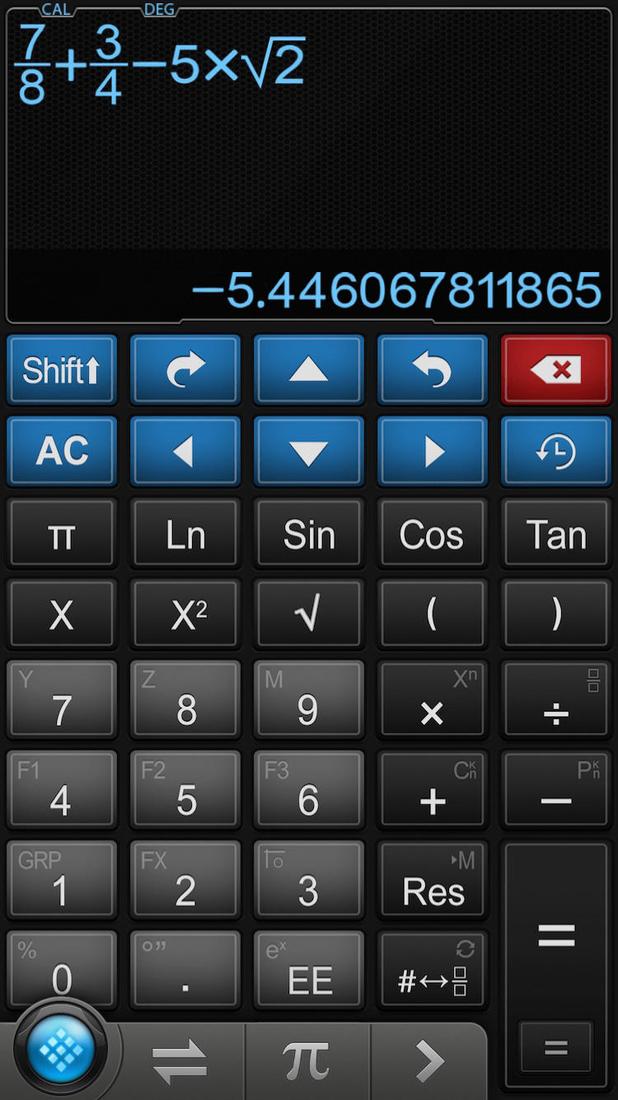Tap the X² key
Screen dimensions: 618x1100
point(185,615)
